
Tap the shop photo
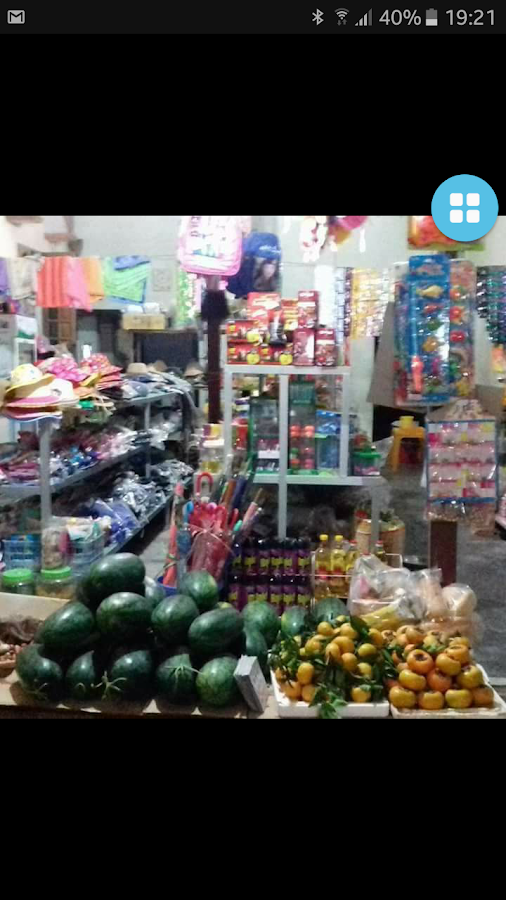point(253,467)
